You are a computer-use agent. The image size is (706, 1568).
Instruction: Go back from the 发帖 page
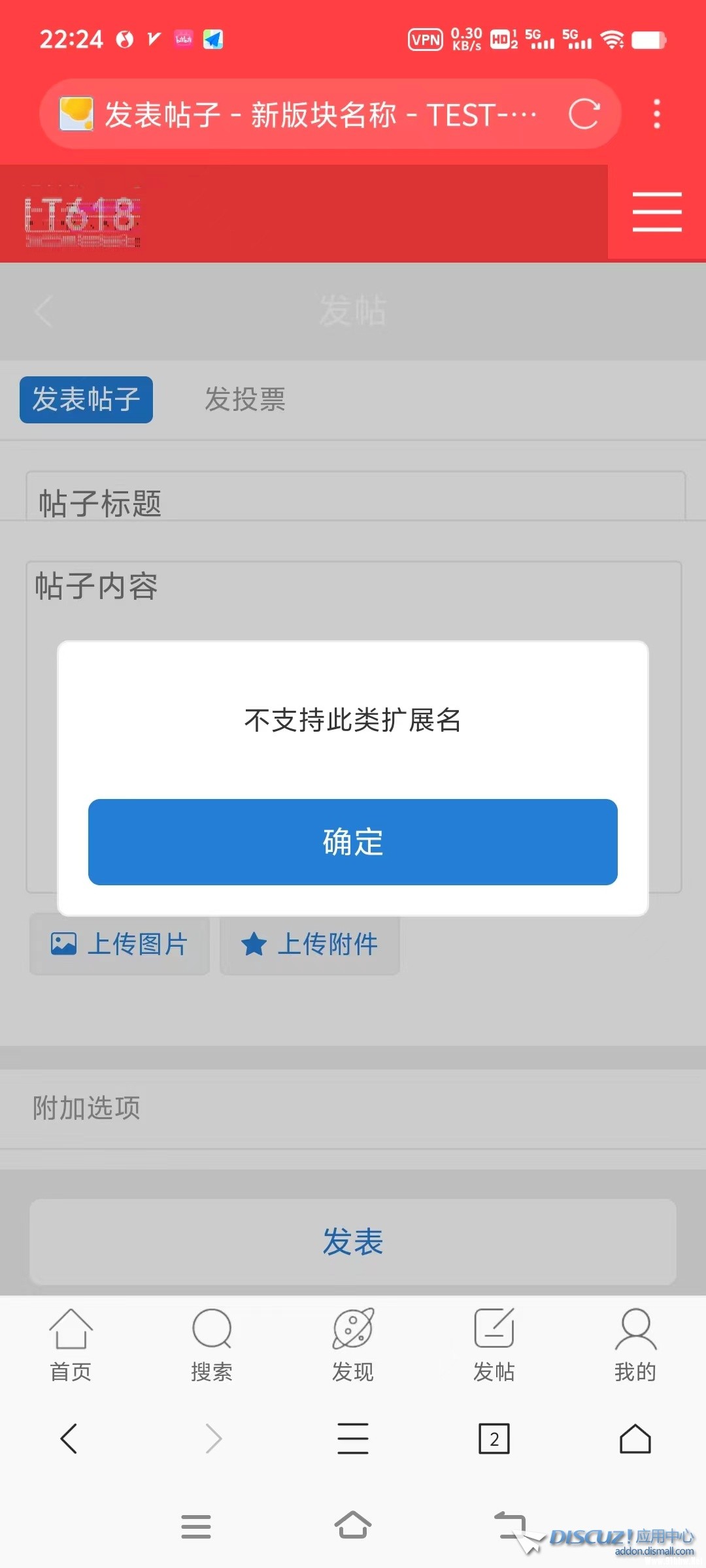pyautogui.click(x=44, y=311)
